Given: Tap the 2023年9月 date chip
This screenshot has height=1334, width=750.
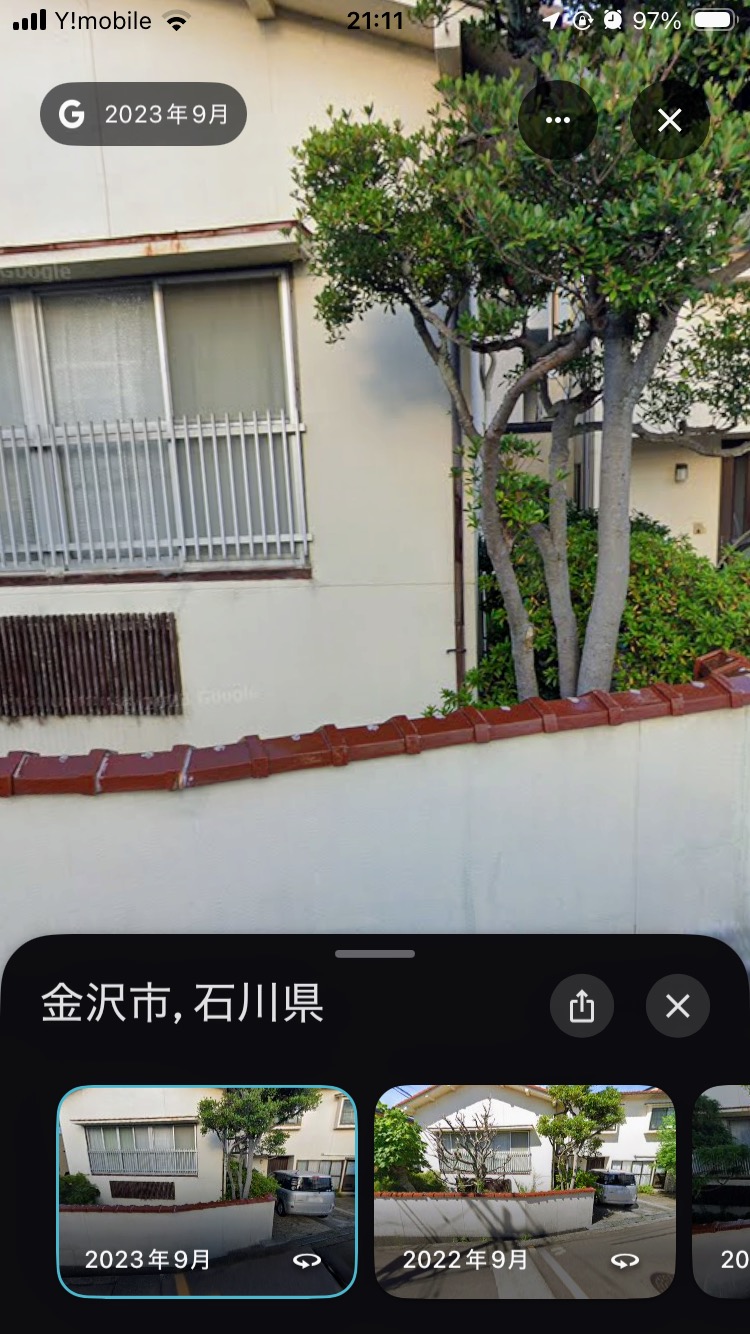Looking at the screenshot, I should click(143, 114).
